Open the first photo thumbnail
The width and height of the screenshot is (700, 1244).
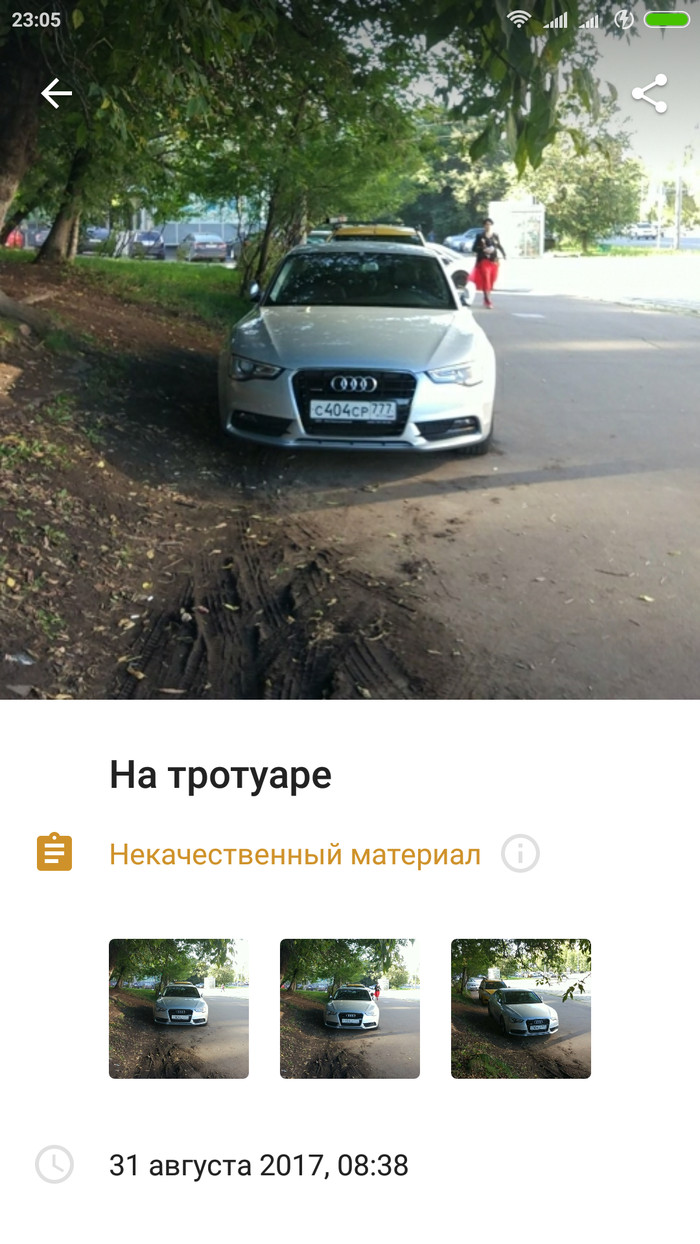coord(178,1008)
